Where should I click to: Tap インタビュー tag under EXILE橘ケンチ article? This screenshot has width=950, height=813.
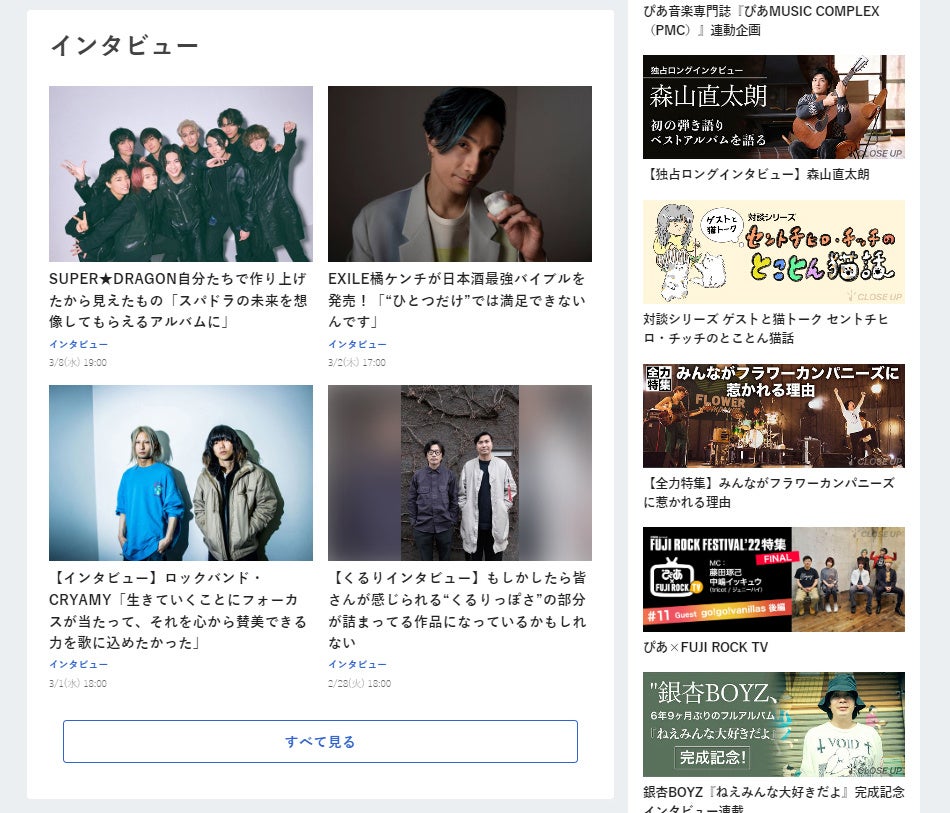coord(357,344)
